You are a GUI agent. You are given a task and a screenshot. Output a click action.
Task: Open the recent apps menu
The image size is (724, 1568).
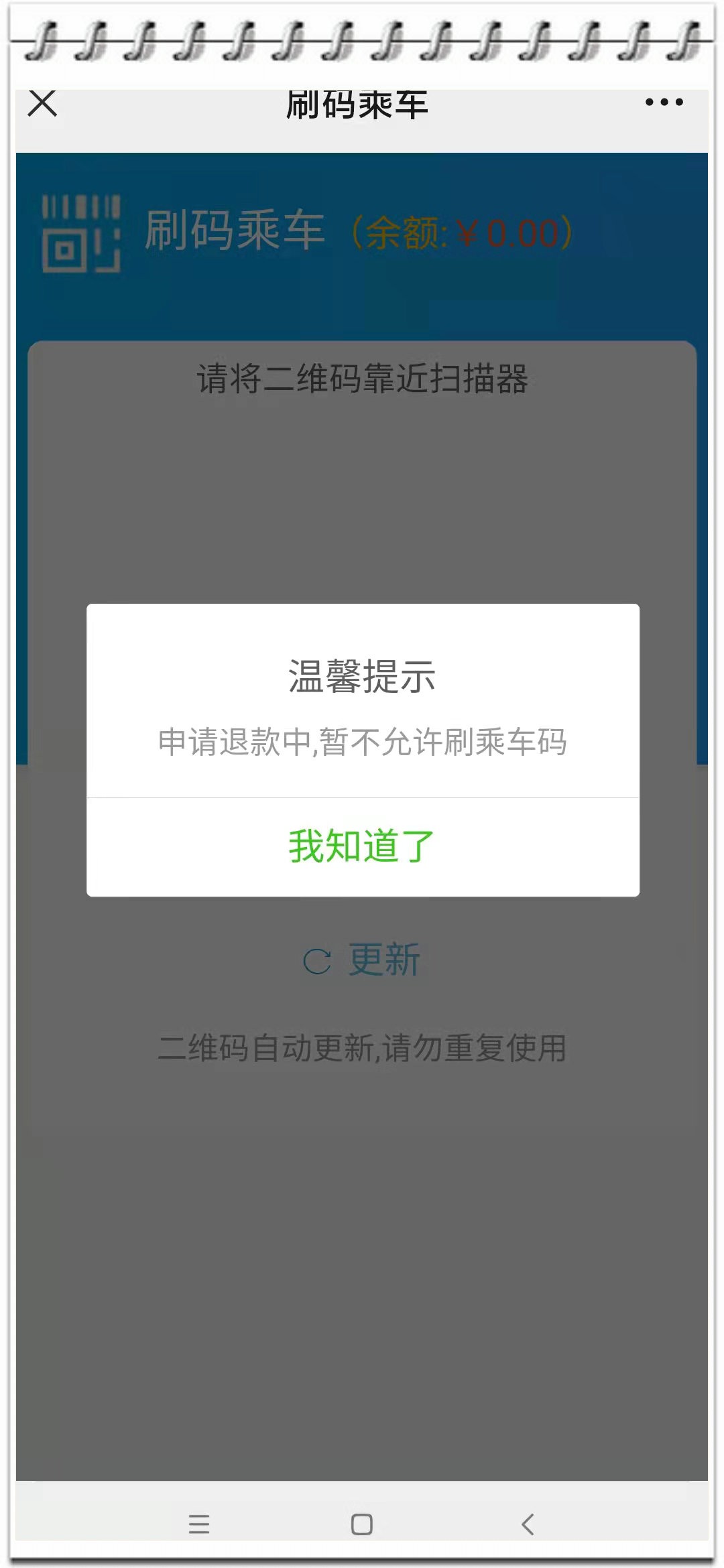tap(199, 1524)
